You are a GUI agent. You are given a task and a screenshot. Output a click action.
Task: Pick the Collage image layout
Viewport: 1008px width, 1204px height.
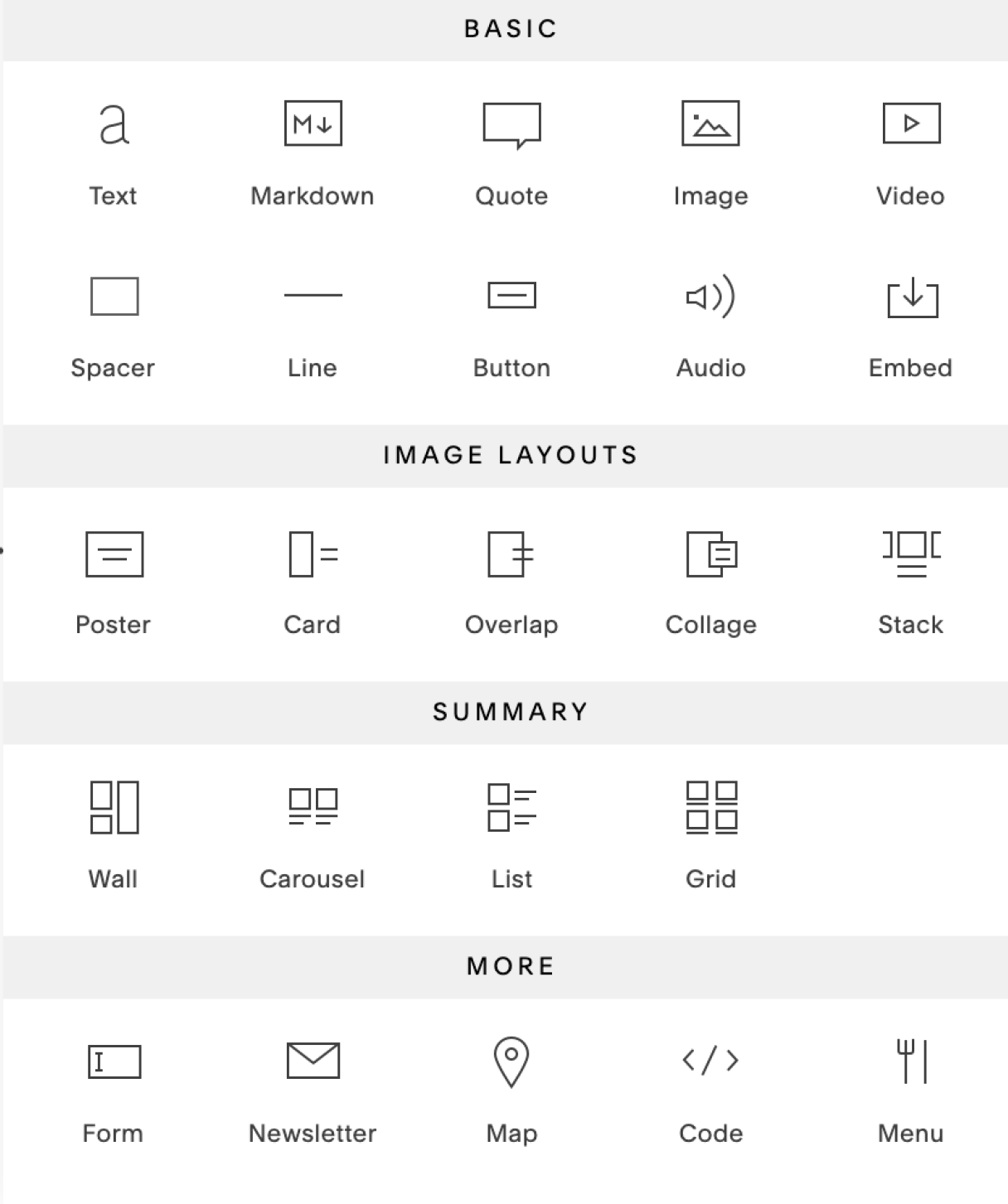click(710, 582)
